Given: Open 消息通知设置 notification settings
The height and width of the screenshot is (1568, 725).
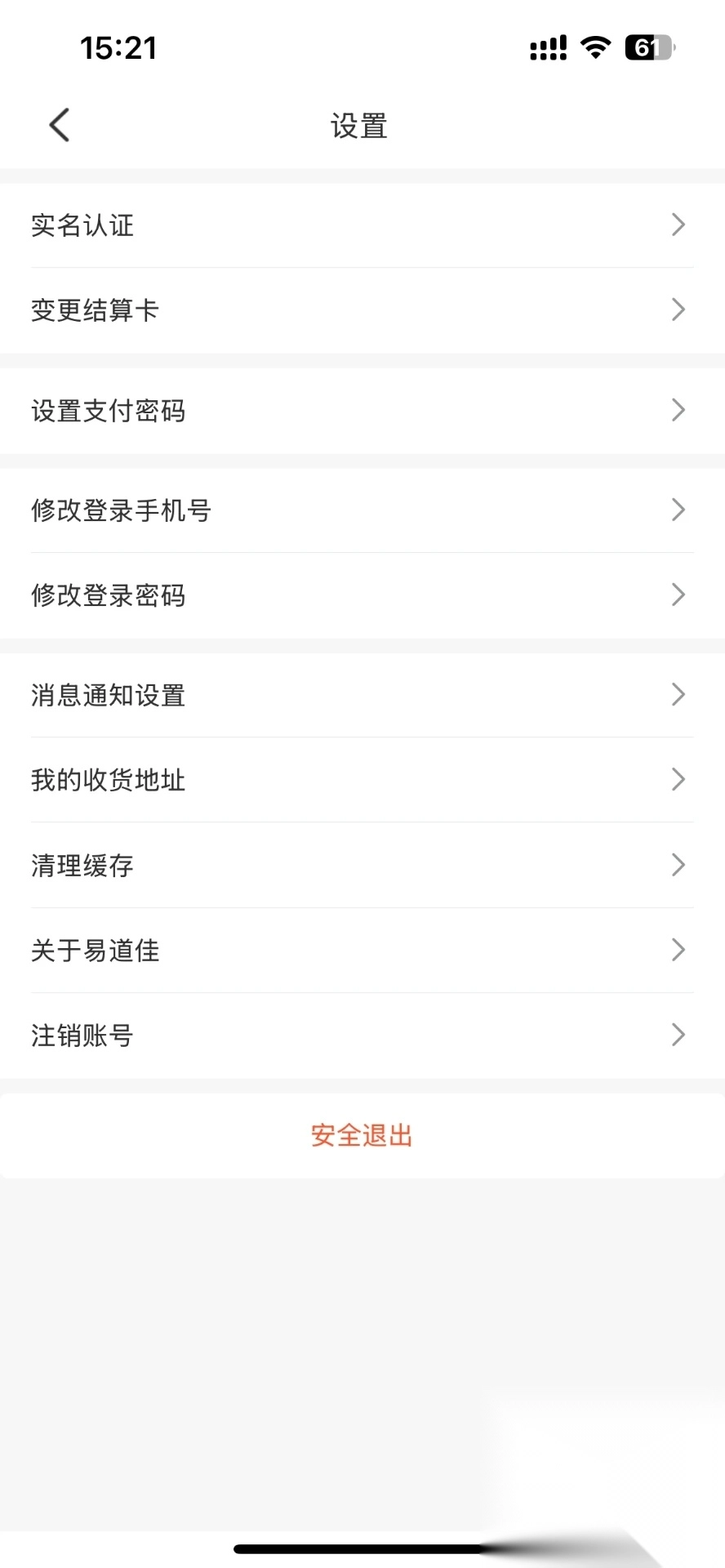Looking at the screenshot, I should click(108, 696).
